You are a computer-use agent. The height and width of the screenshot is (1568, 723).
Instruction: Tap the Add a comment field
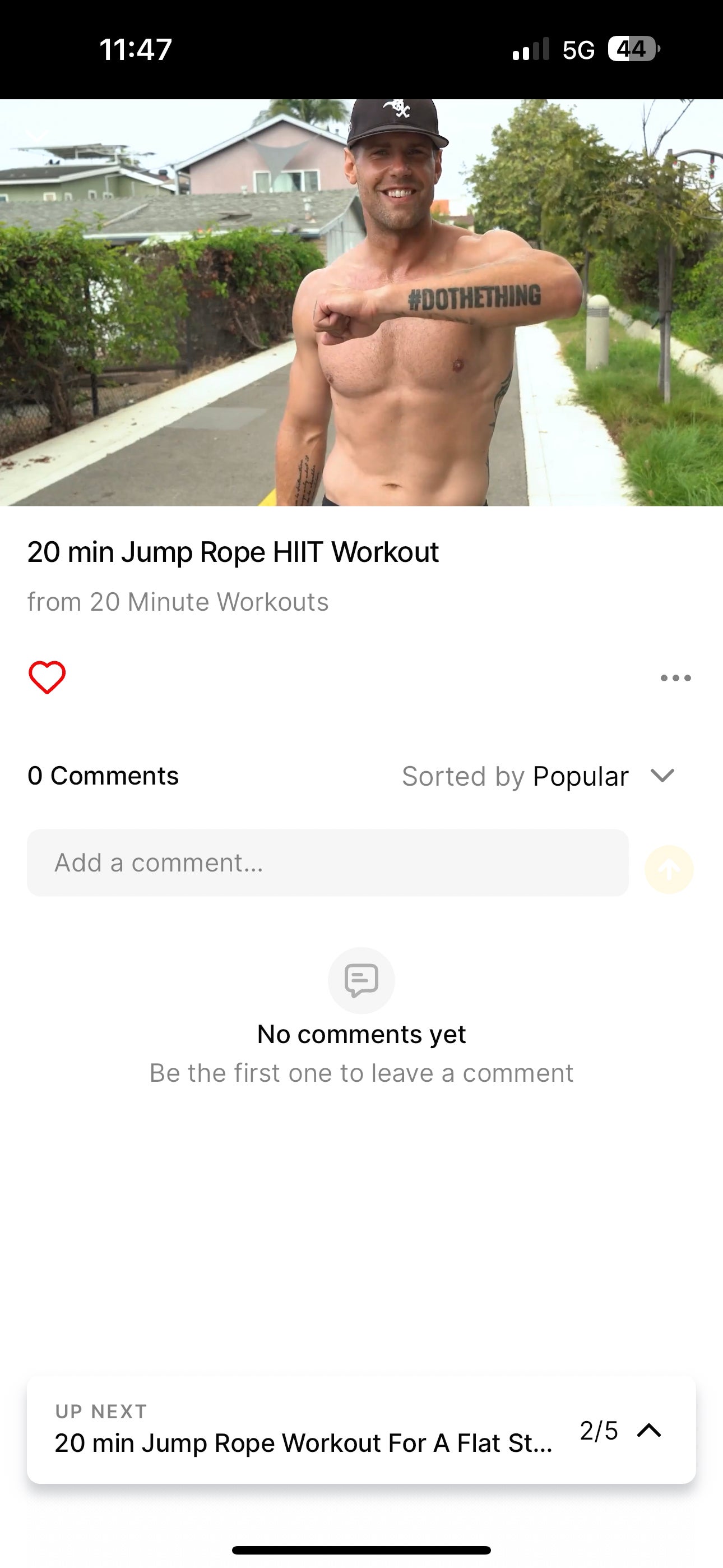[327, 863]
